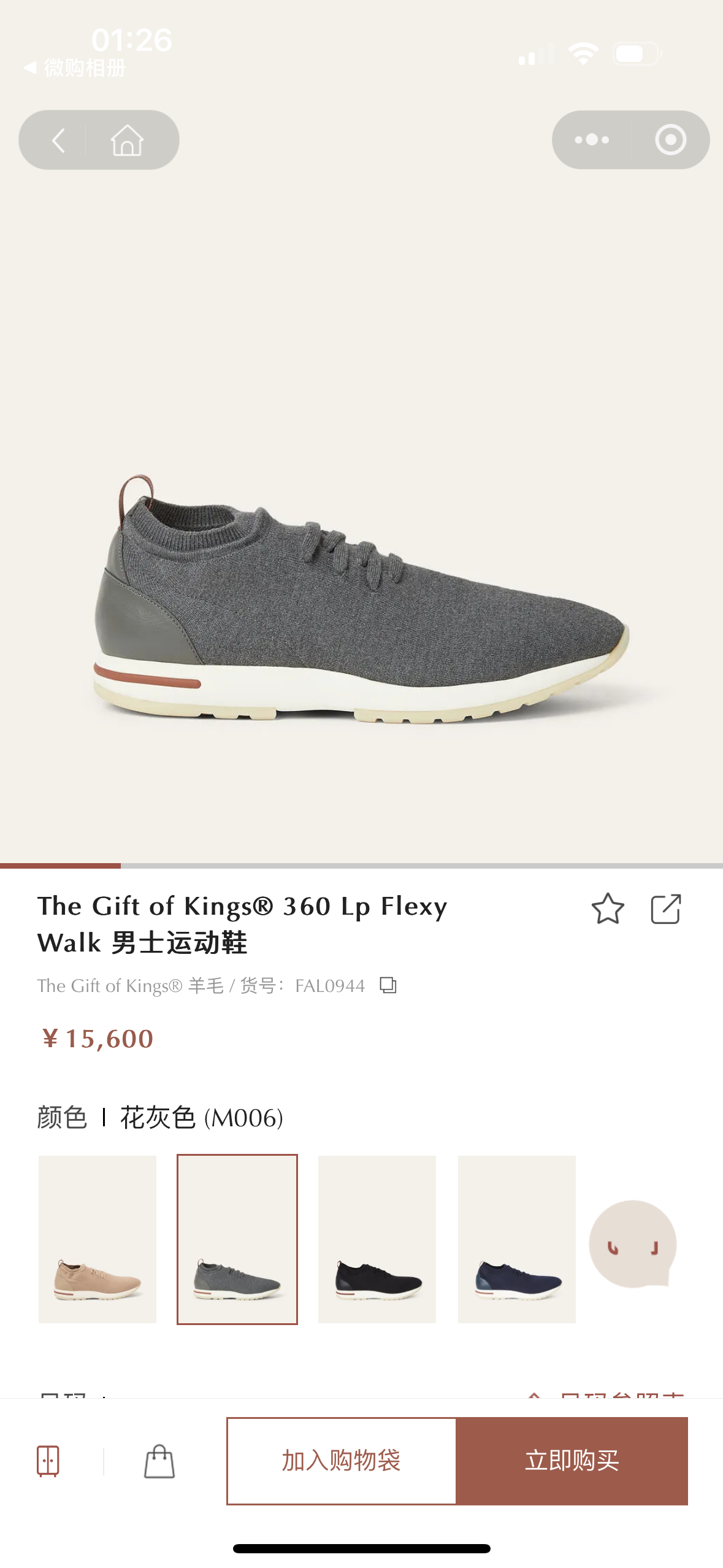
Task: Open the main shoe product image
Action: 362,598
